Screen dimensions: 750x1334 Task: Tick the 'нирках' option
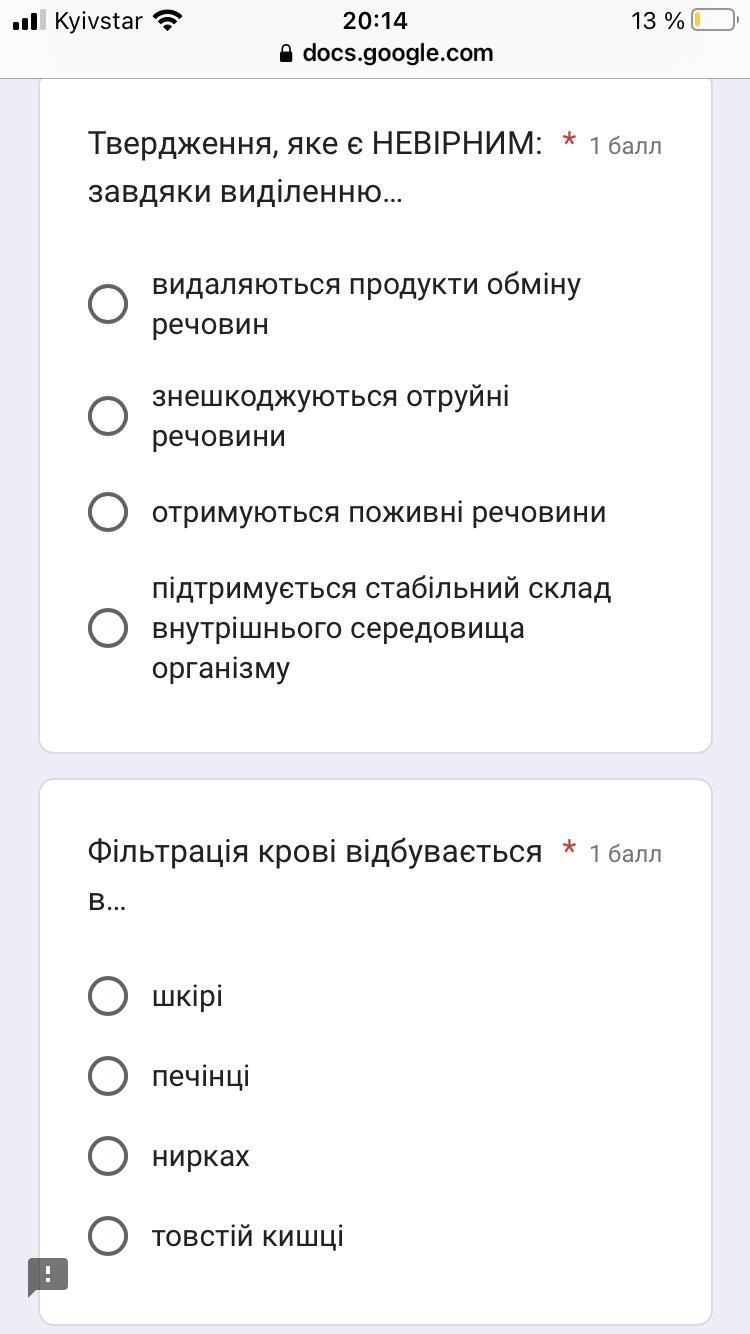(108, 1156)
